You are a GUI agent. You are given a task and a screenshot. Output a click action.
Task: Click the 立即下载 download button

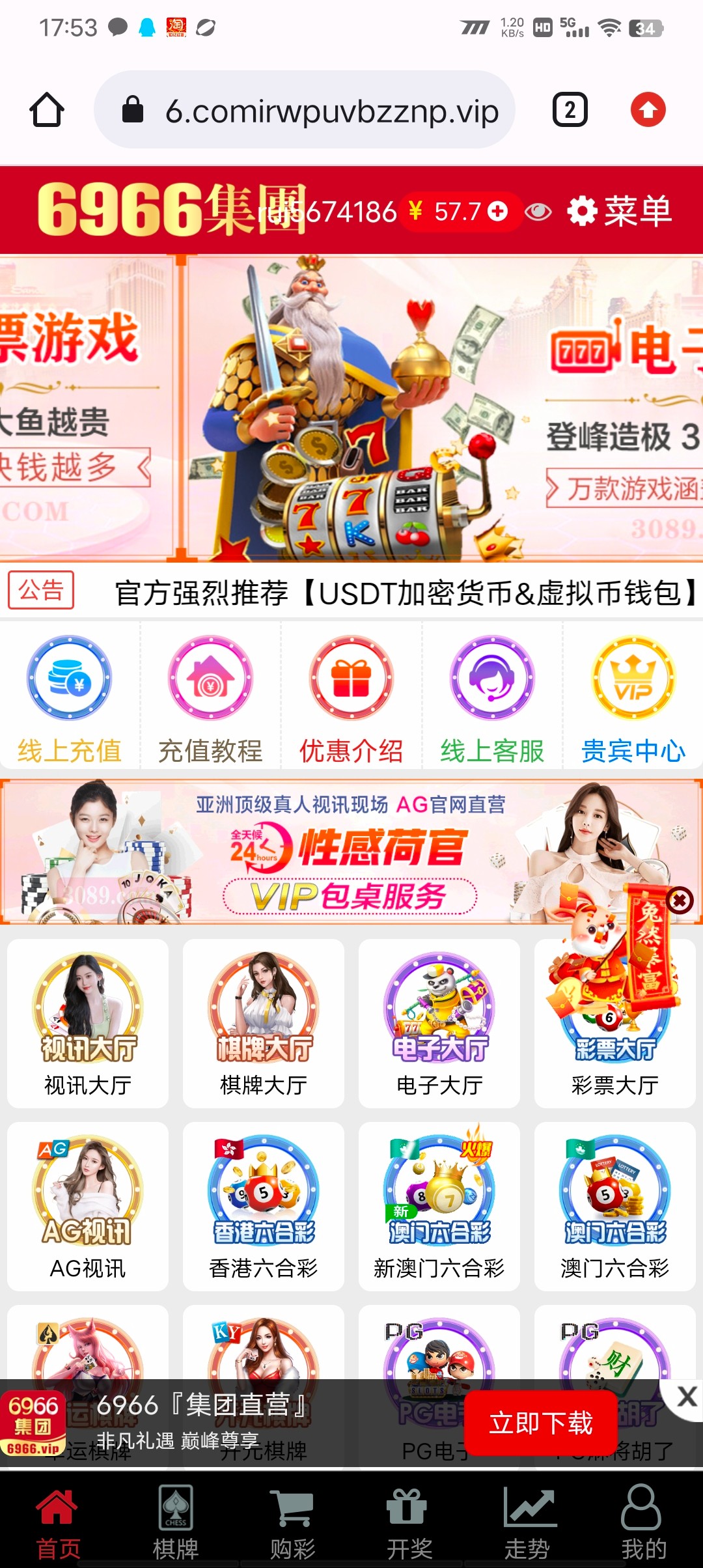tap(541, 1420)
